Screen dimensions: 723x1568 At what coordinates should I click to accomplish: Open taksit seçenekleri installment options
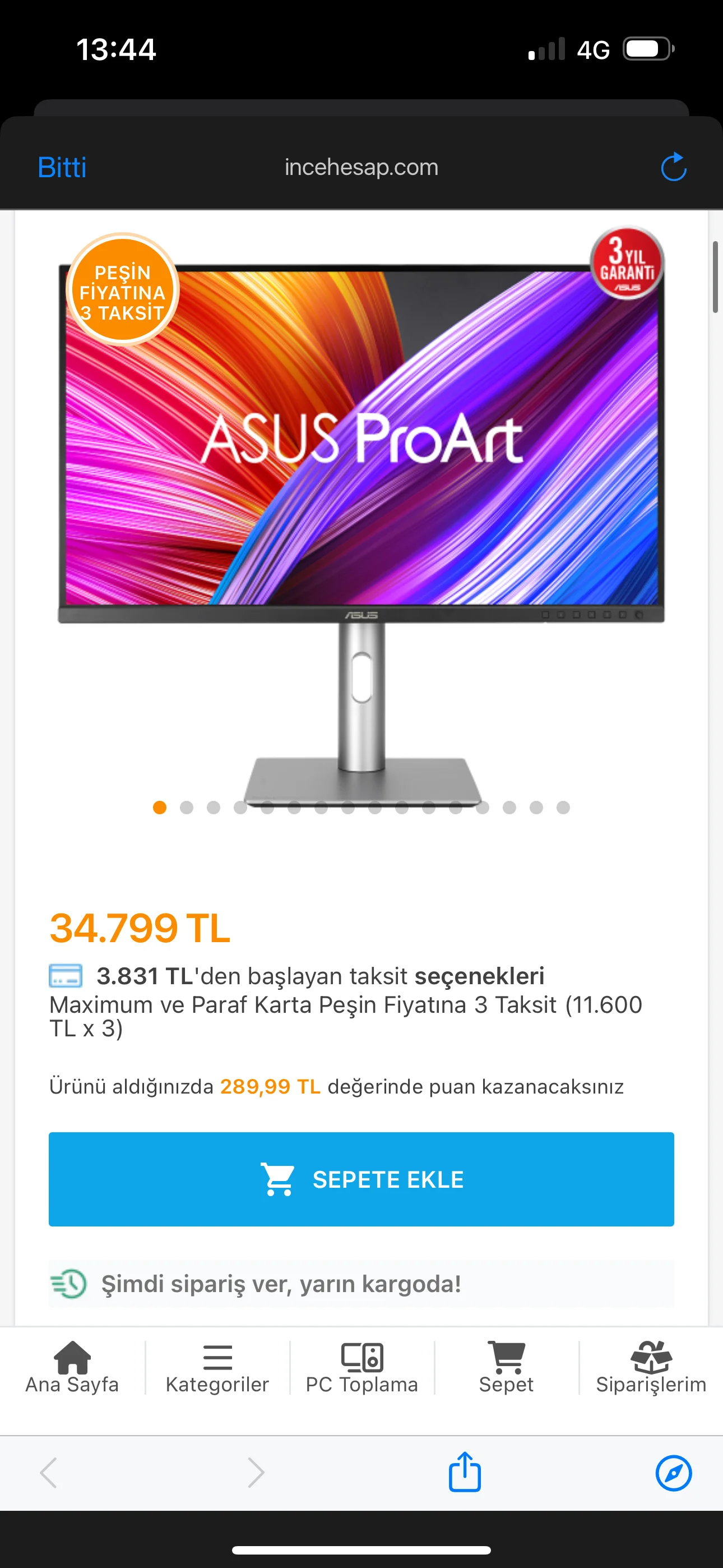pyautogui.click(x=478, y=976)
